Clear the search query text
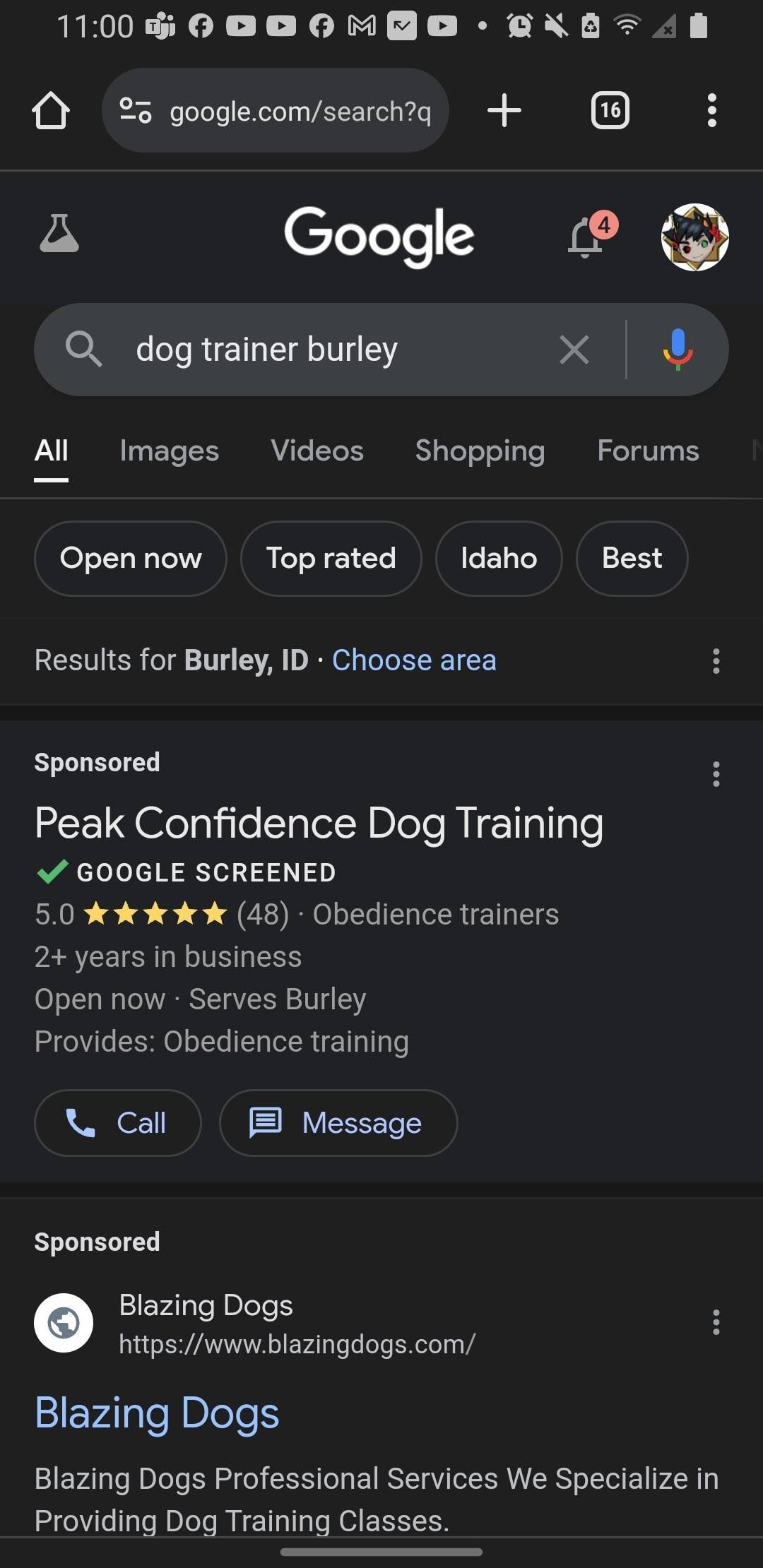 coord(574,350)
